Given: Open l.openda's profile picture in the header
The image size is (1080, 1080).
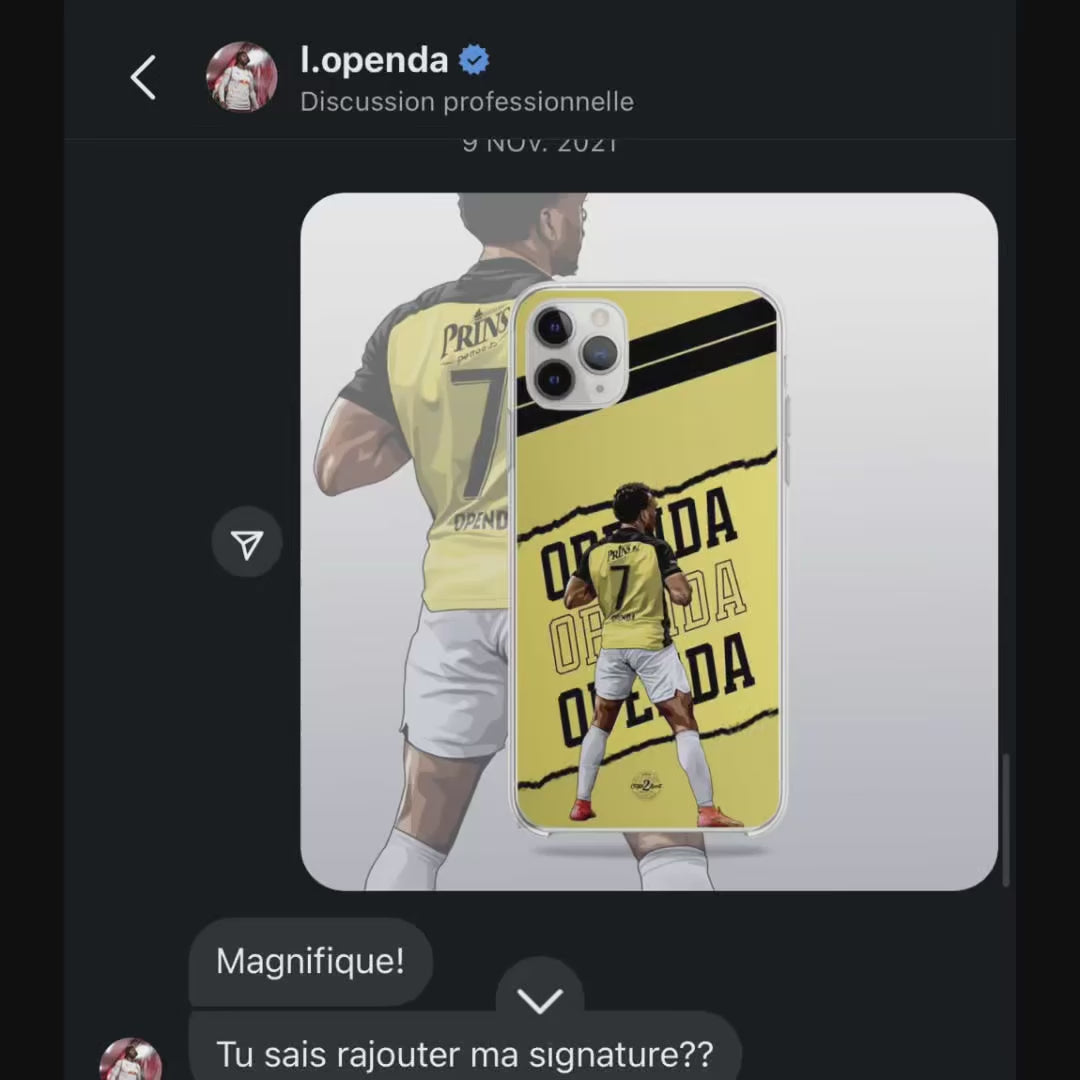Looking at the screenshot, I should click(241, 77).
